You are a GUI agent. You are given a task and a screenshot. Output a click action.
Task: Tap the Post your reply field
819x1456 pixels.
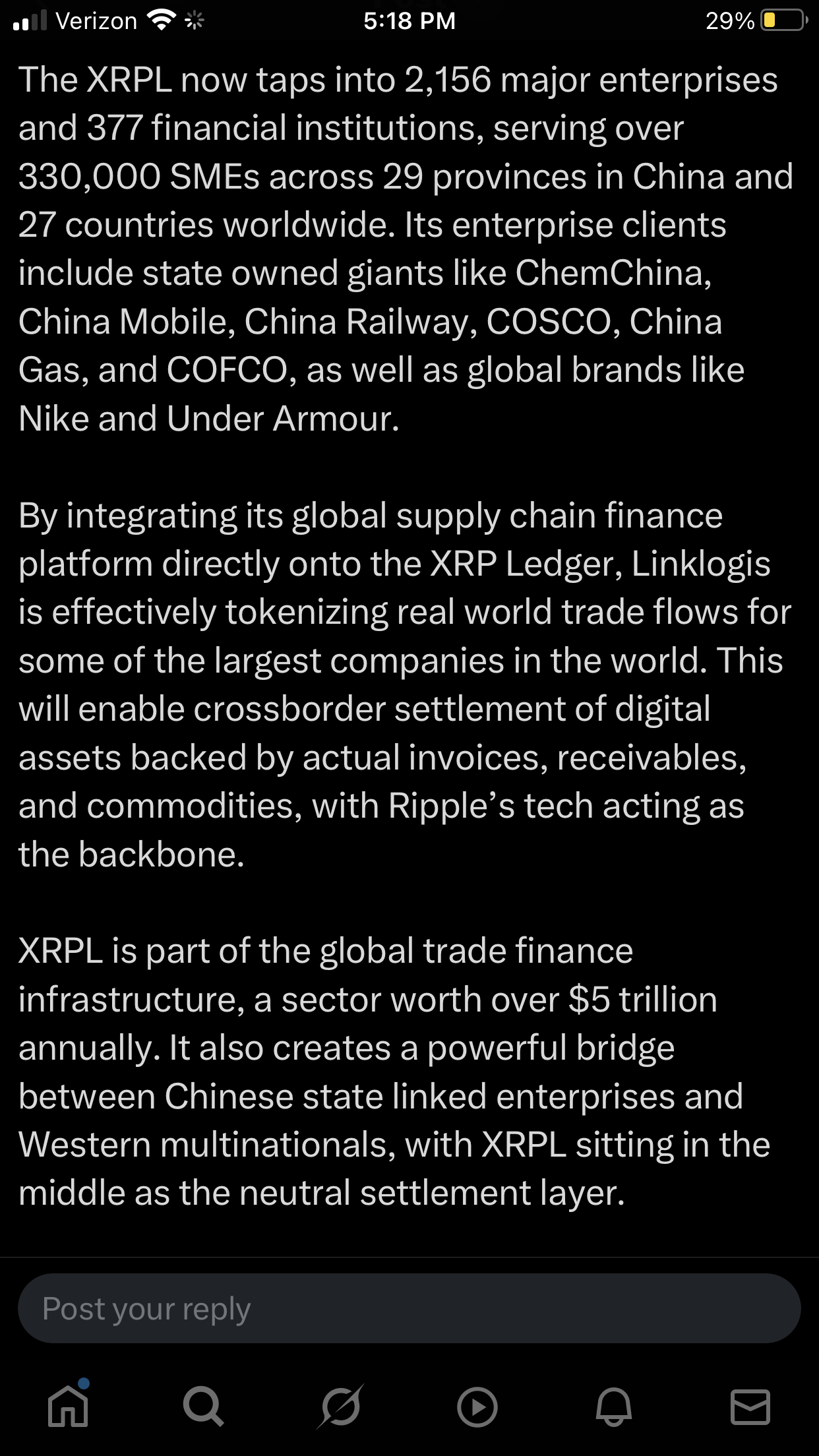click(409, 1308)
